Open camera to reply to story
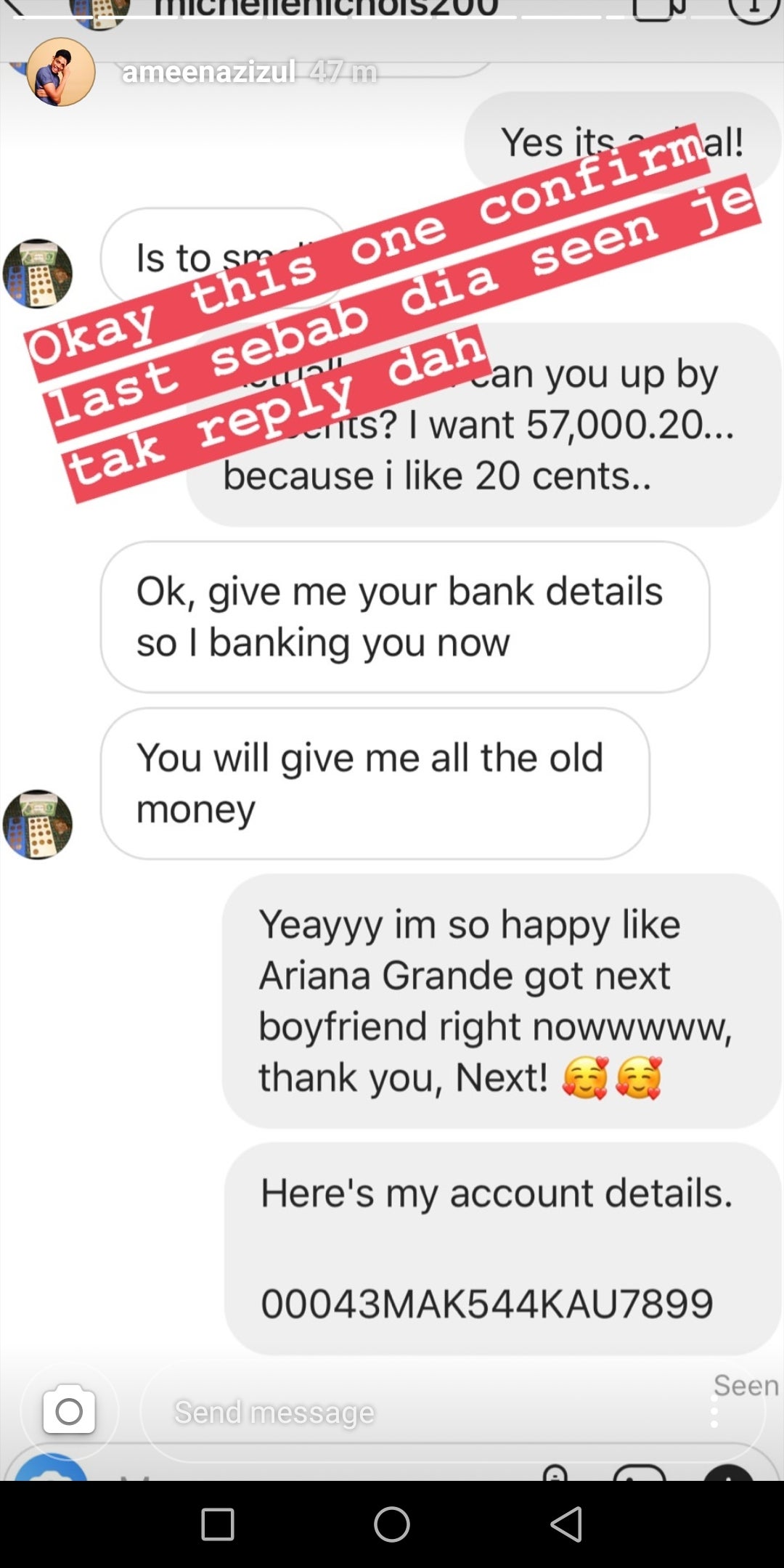 (x=69, y=1411)
